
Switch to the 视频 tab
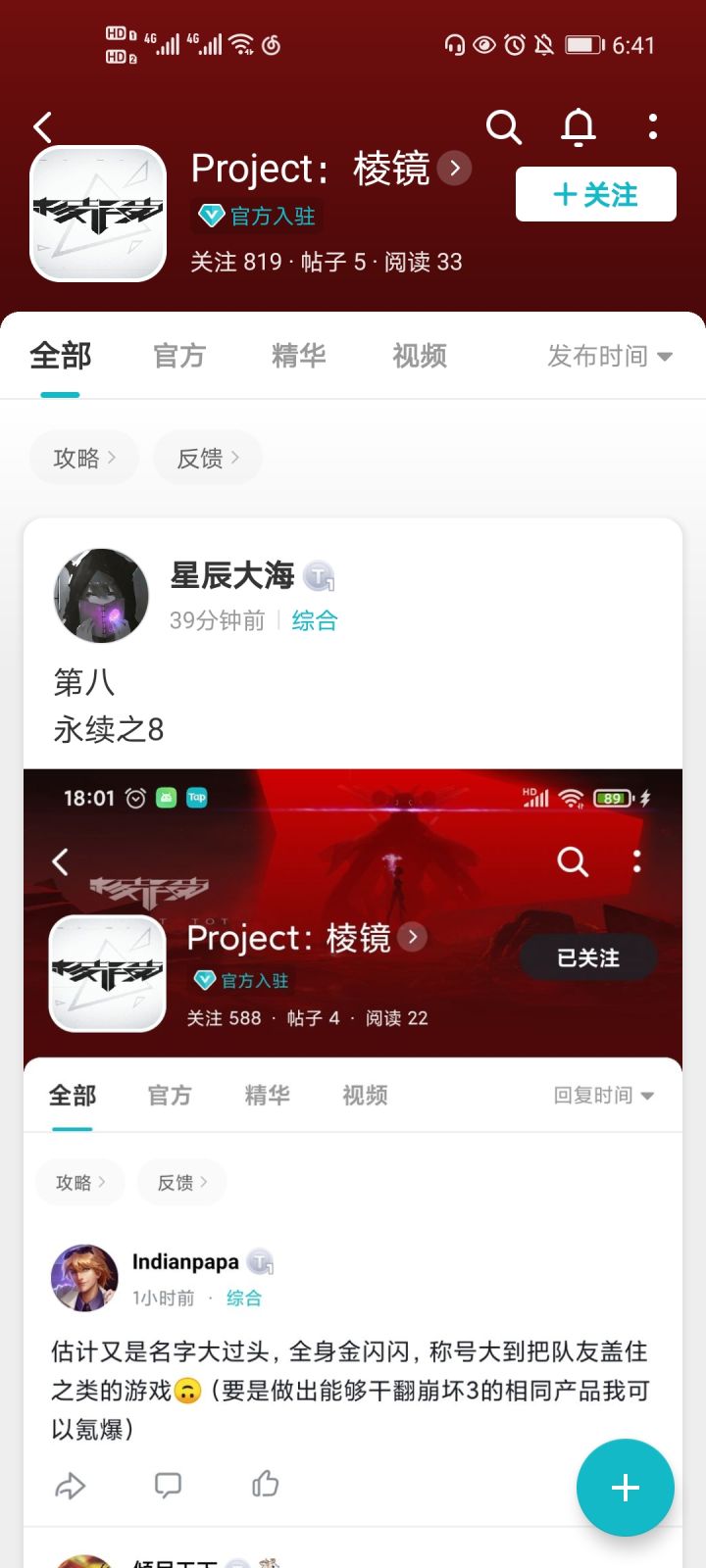420,356
